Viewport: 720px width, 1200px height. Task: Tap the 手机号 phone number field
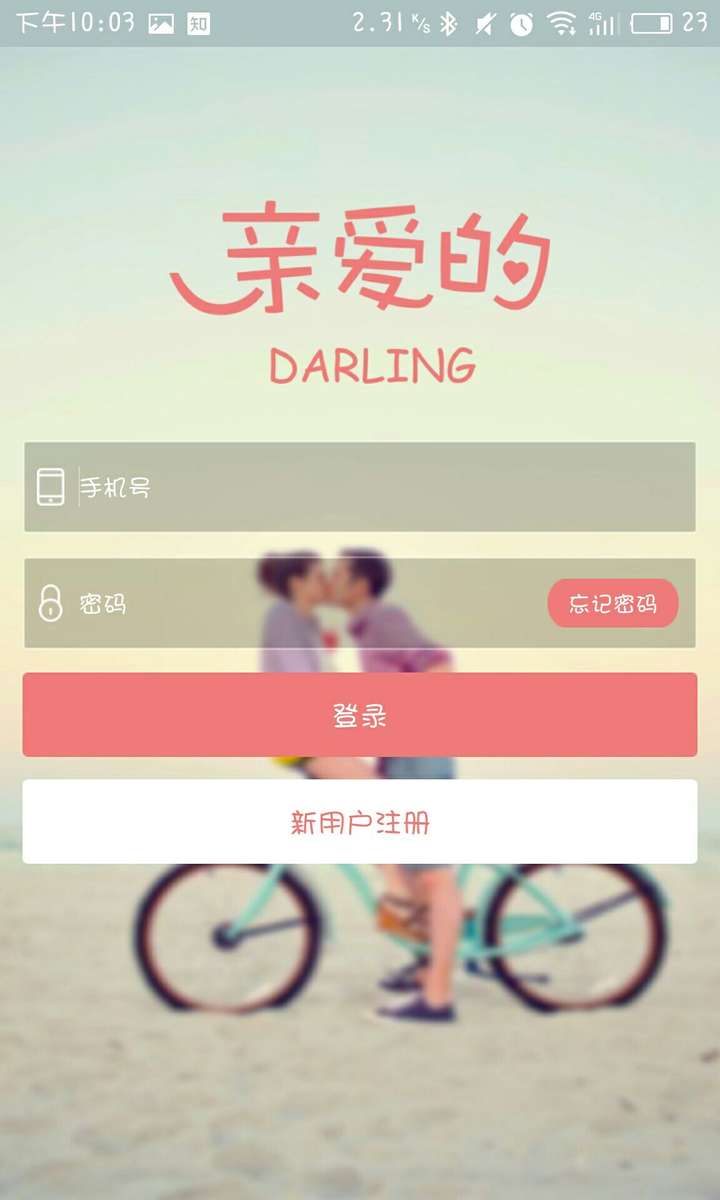[x=380, y=487]
